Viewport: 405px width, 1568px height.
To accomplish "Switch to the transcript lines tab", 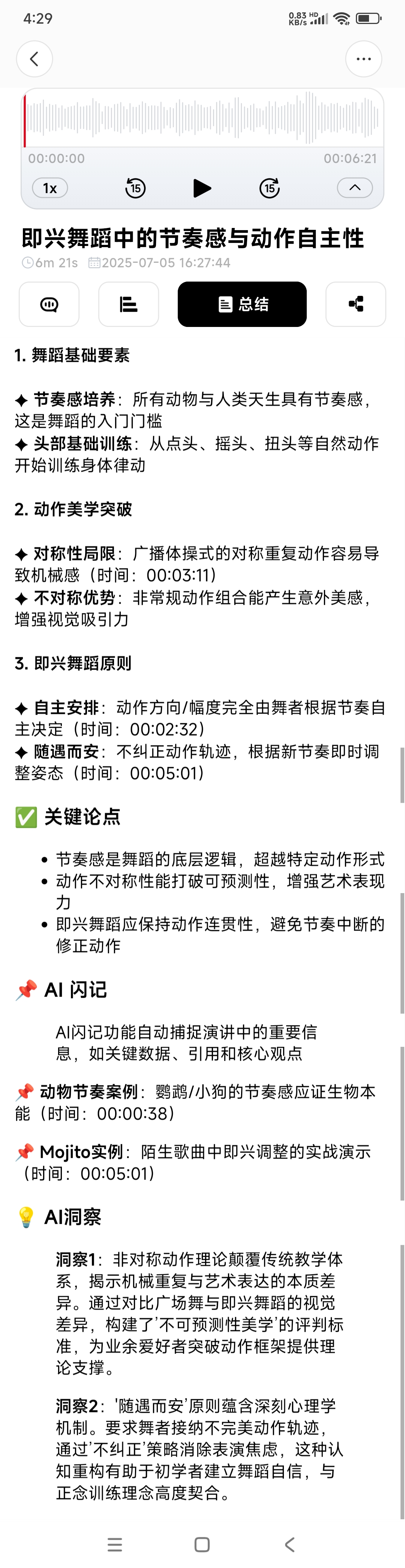I will pos(129,304).
